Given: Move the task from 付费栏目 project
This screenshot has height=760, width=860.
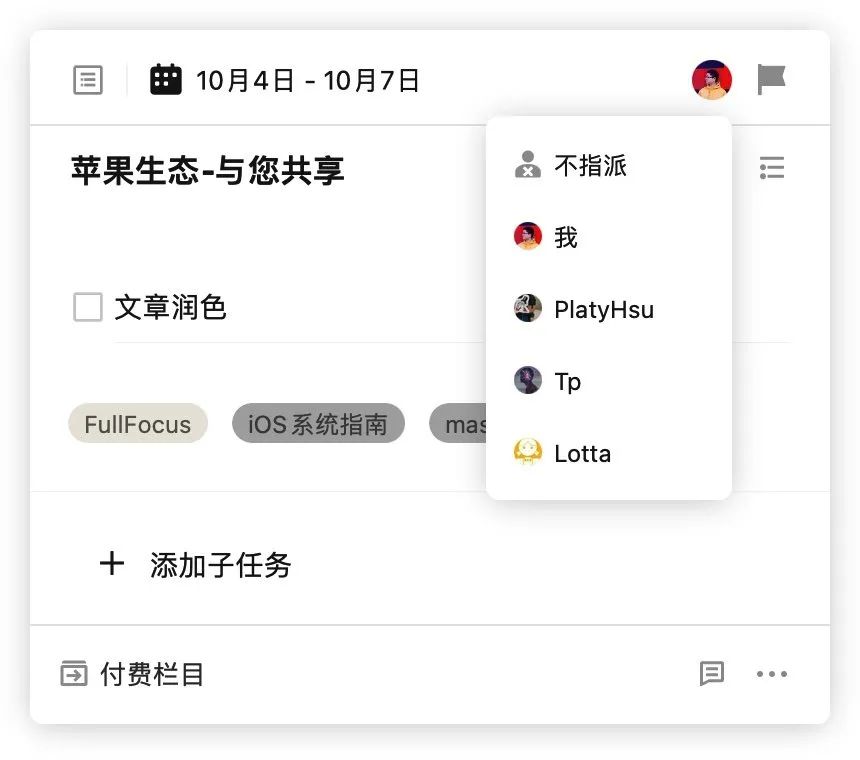Looking at the screenshot, I should point(132,674).
